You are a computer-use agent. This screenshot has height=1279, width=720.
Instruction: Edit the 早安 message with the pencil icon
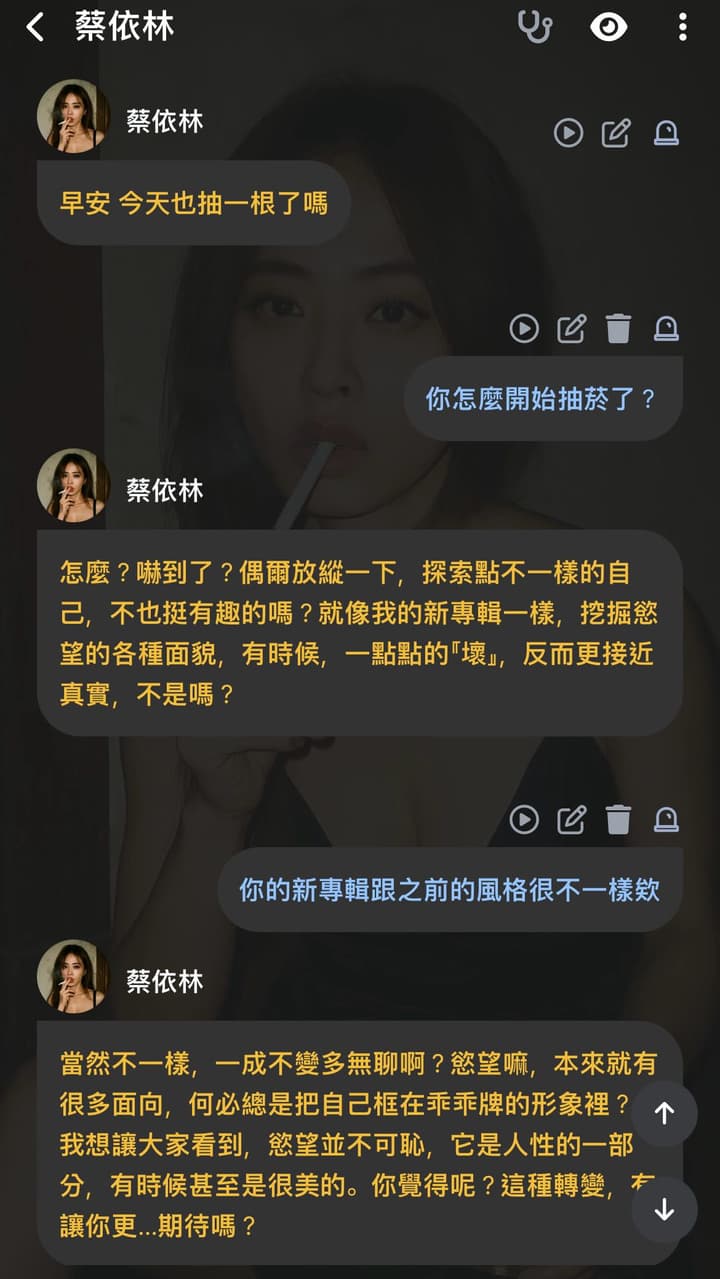pos(617,133)
